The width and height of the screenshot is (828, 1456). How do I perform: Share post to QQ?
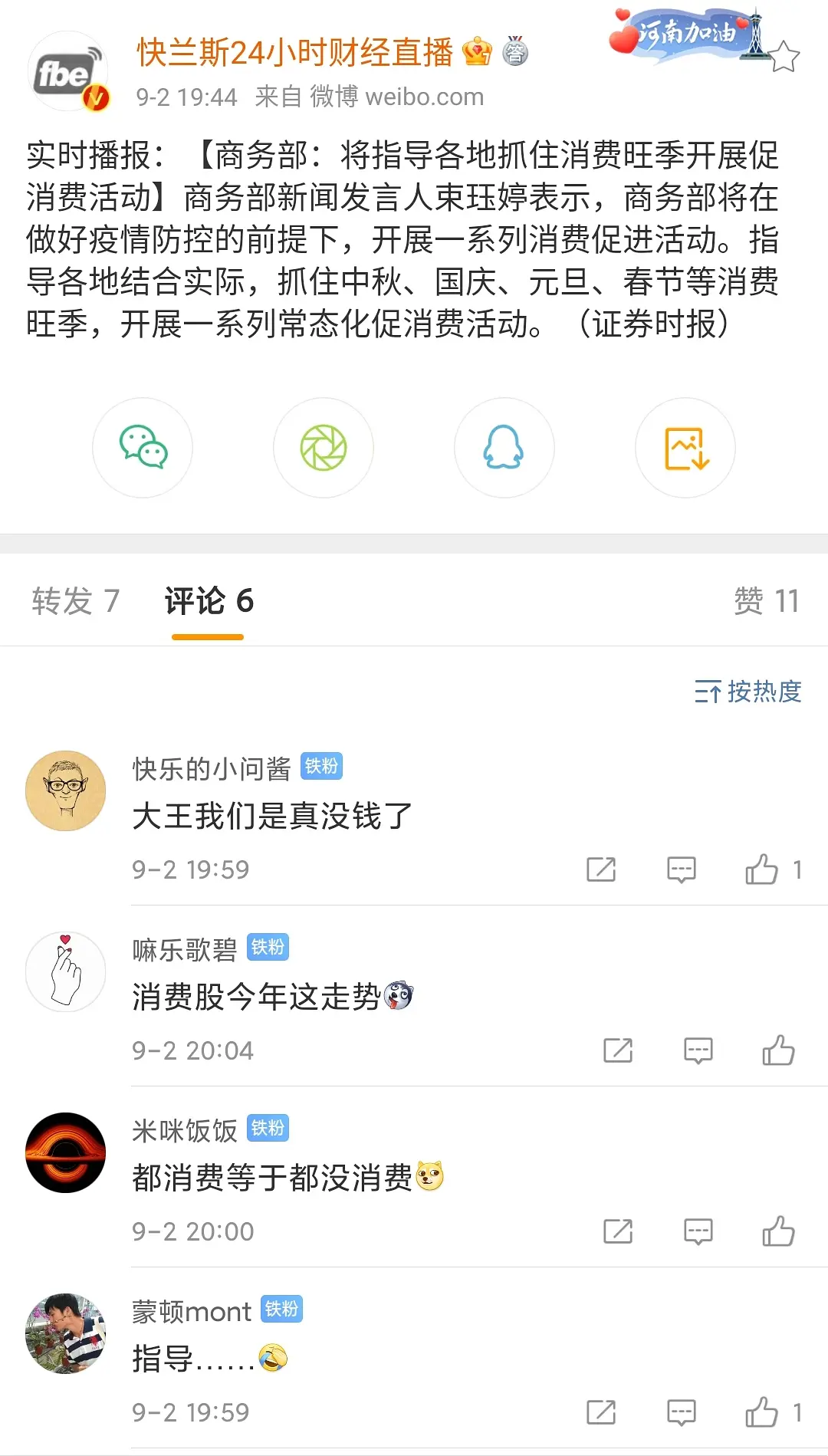(504, 448)
